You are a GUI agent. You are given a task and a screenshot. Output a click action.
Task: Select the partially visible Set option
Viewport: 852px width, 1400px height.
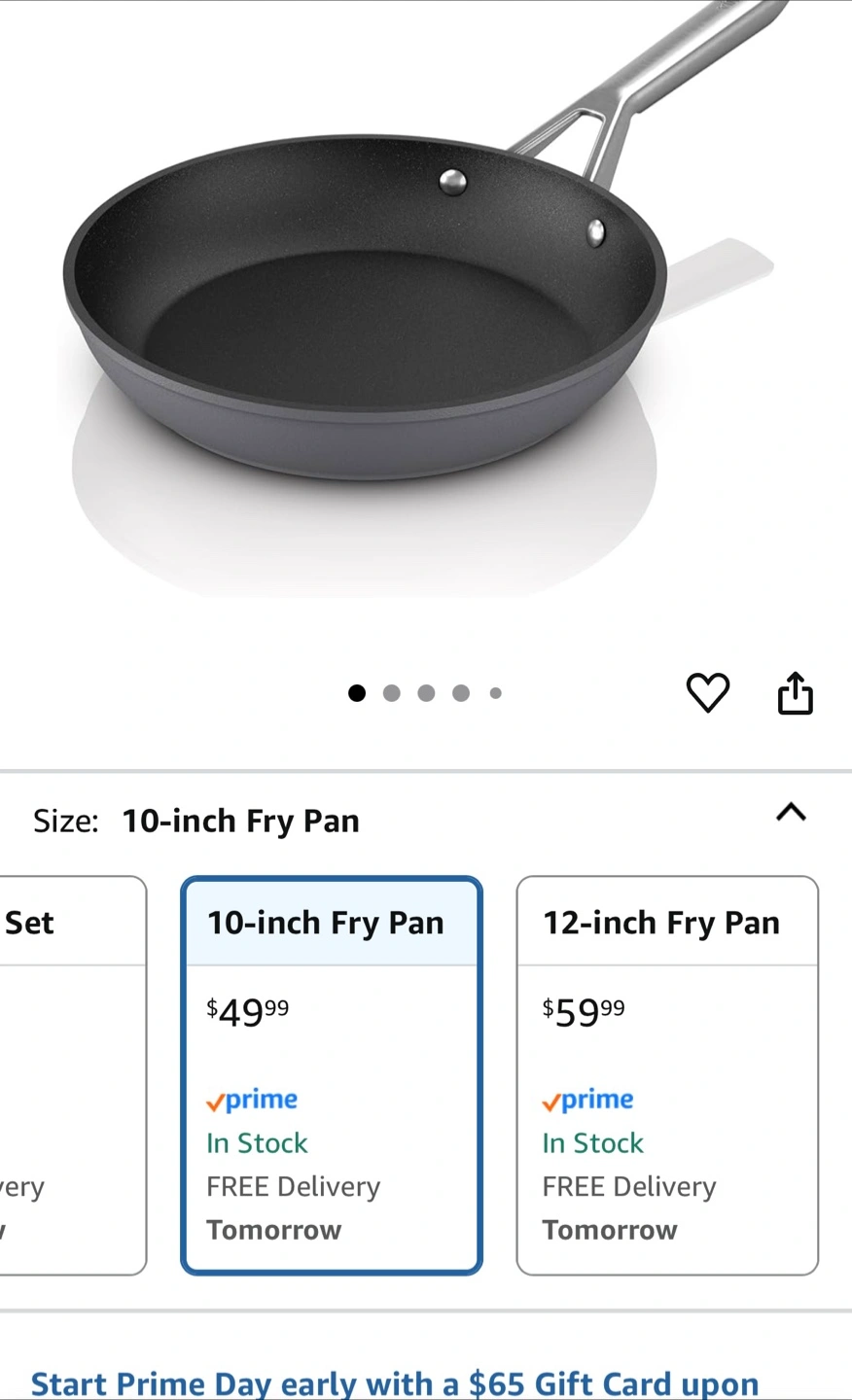coord(73,1075)
